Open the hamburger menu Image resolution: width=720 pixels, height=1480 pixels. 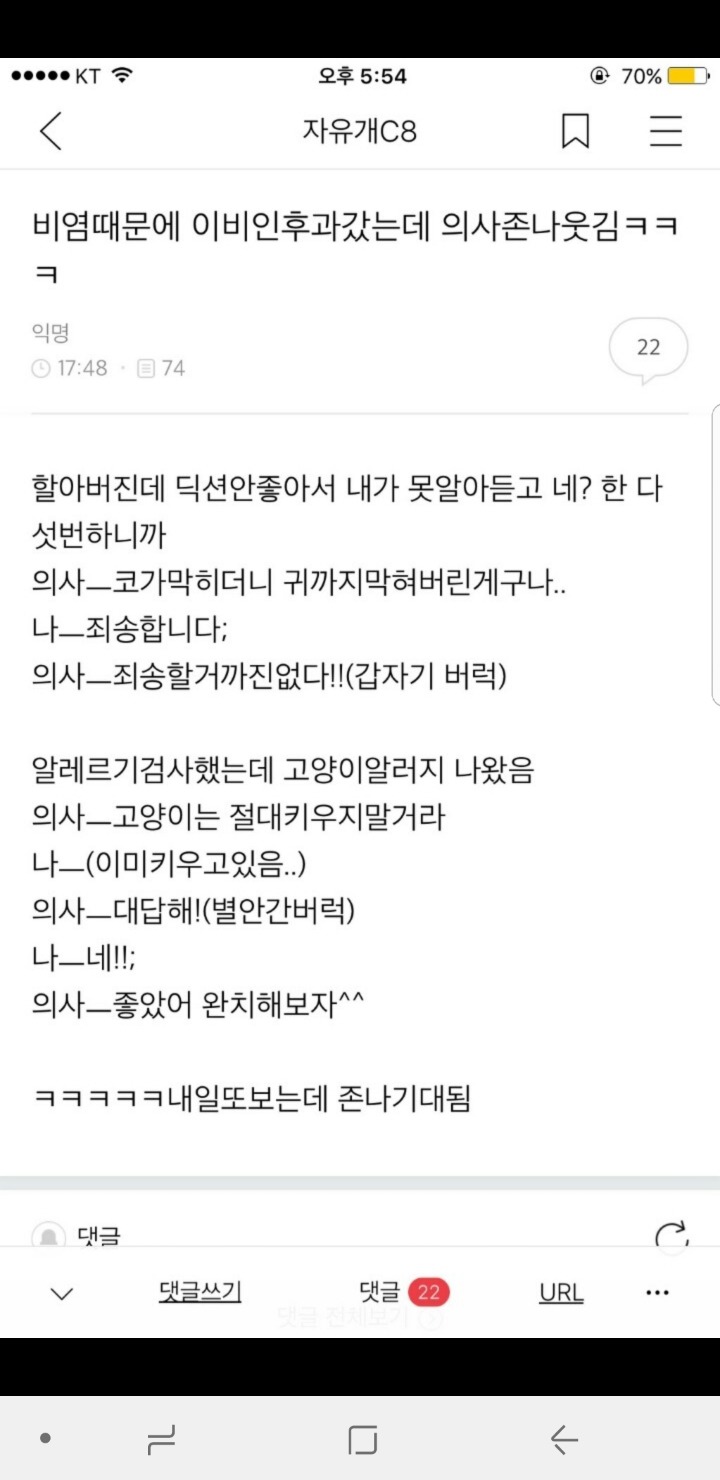point(666,131)
